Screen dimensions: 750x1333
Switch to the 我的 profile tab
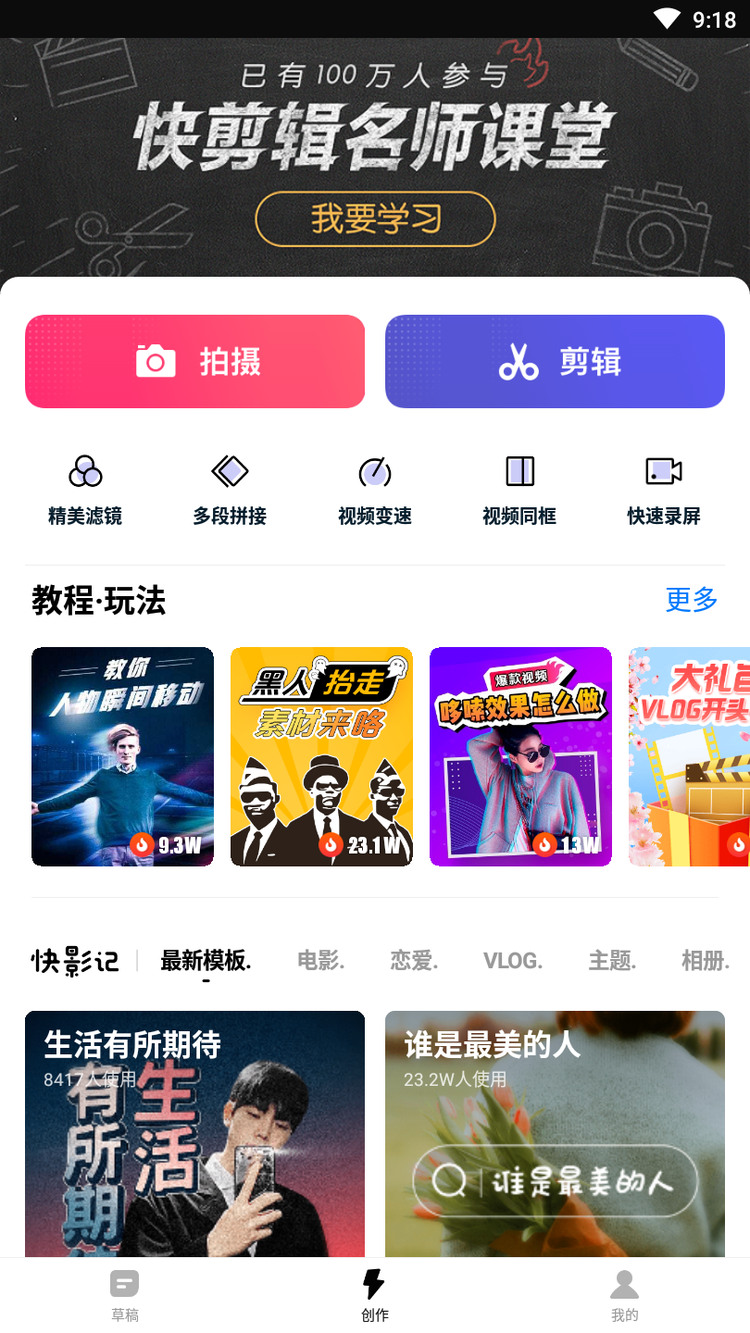click(x=625, y=1295)
